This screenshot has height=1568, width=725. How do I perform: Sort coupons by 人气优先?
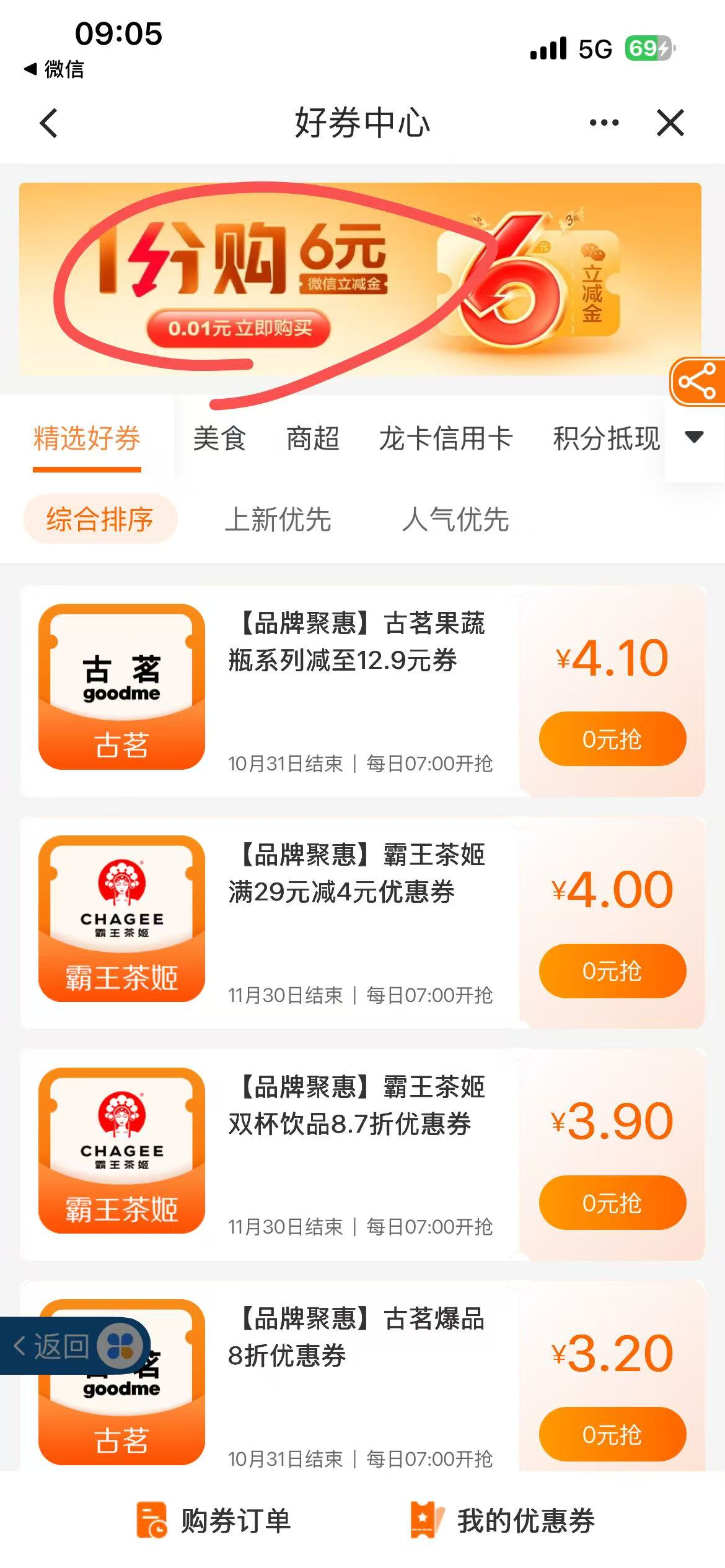[455, 519]
